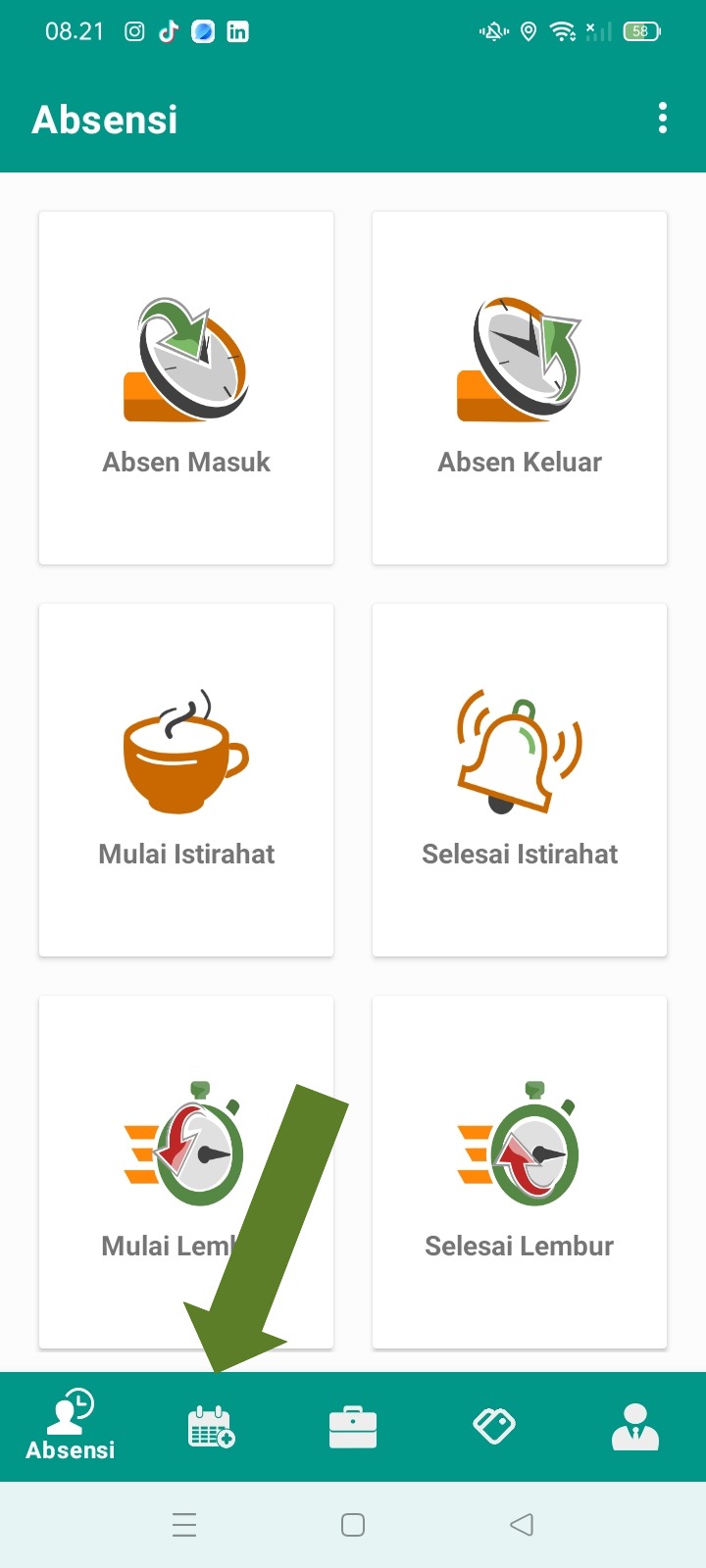Tap the system home button

pyautogui.click(x=353, y=1525)
